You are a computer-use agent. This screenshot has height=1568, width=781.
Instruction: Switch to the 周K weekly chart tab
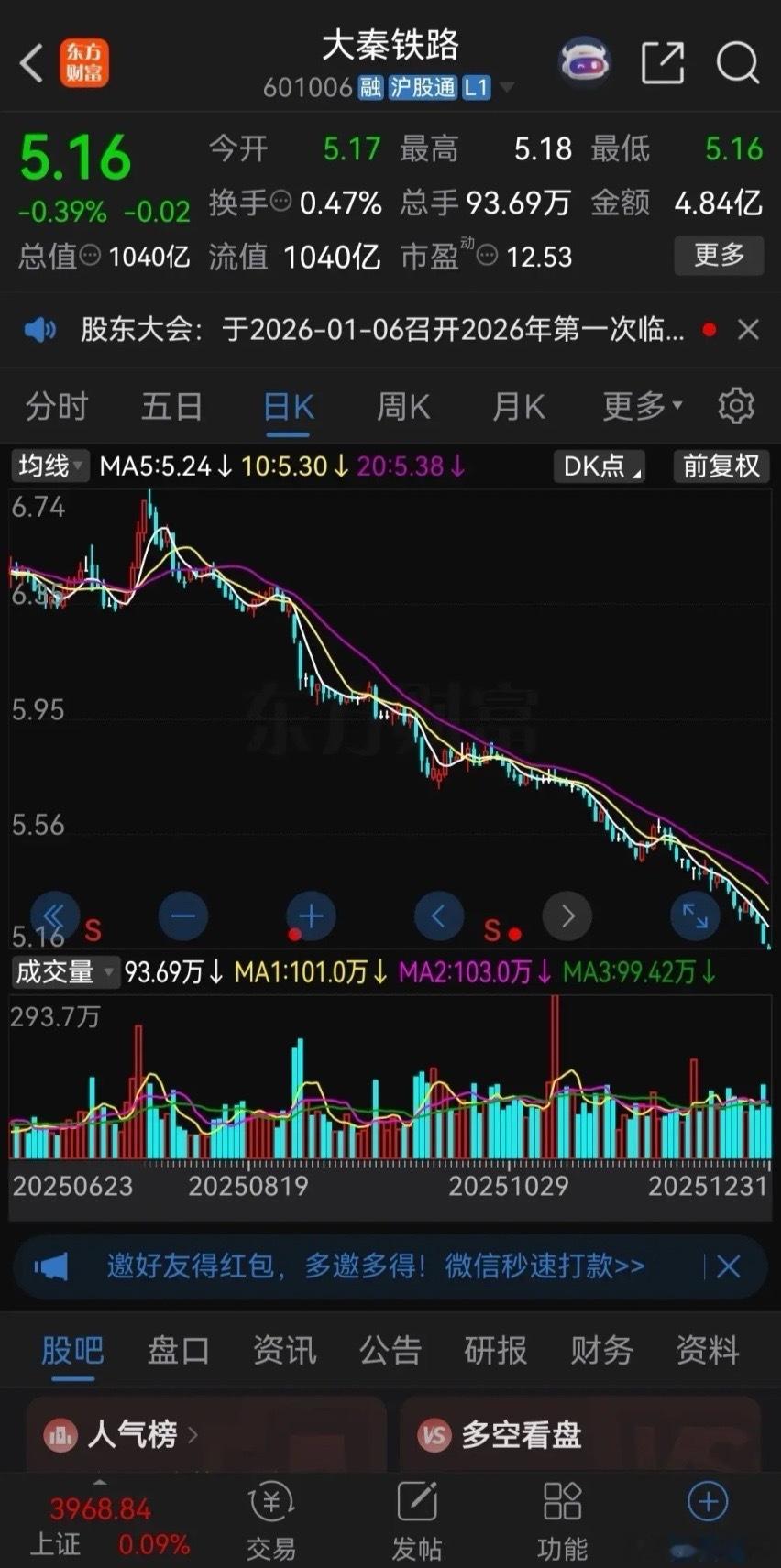[402, 406]
